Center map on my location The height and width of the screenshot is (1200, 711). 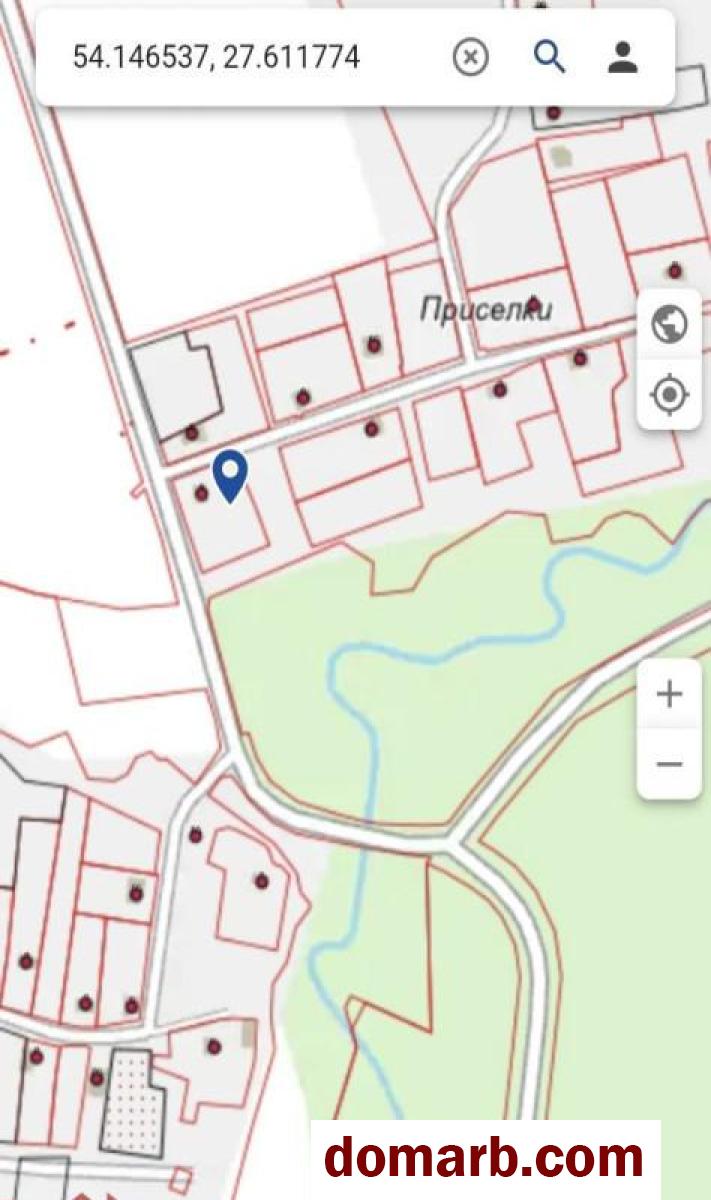(669, 395)
